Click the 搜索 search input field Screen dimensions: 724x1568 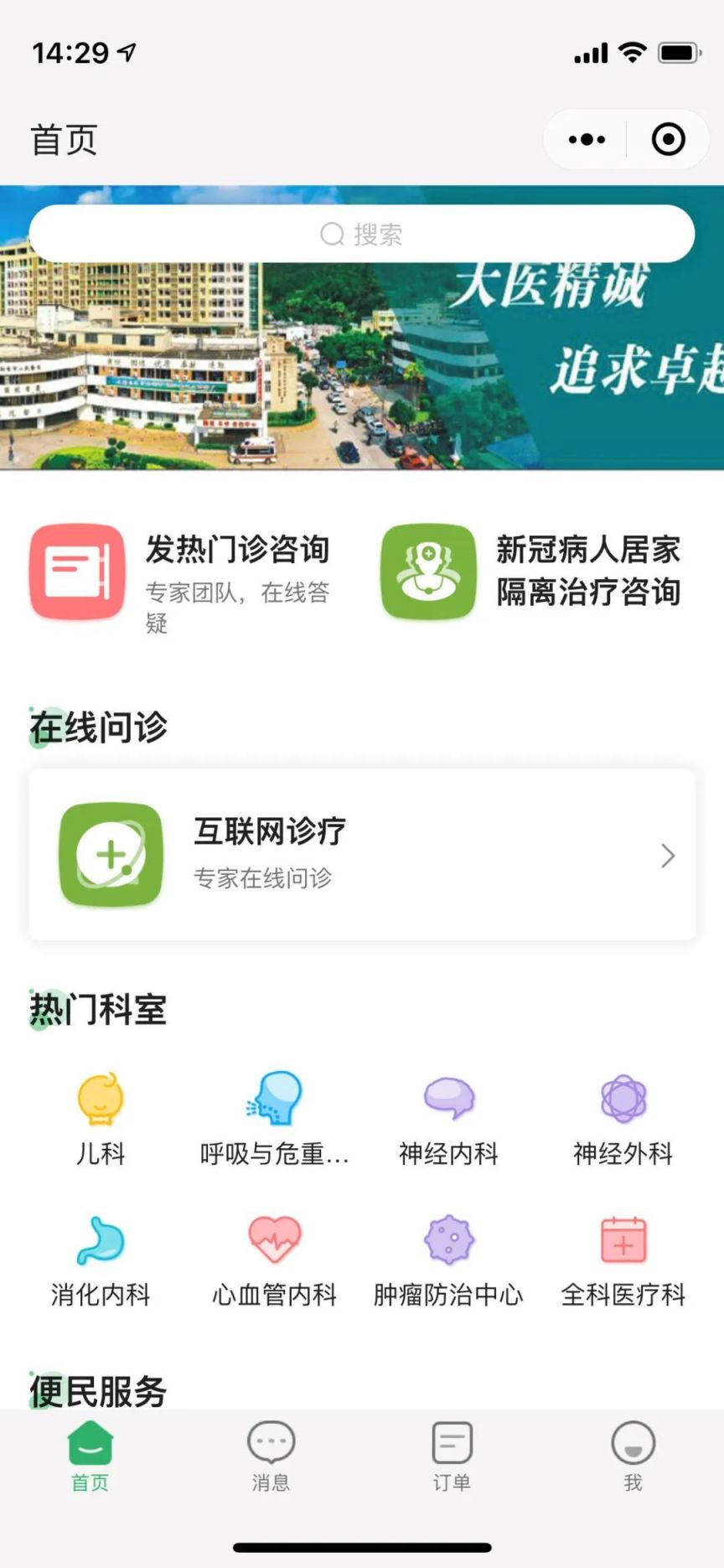[362, 235]
